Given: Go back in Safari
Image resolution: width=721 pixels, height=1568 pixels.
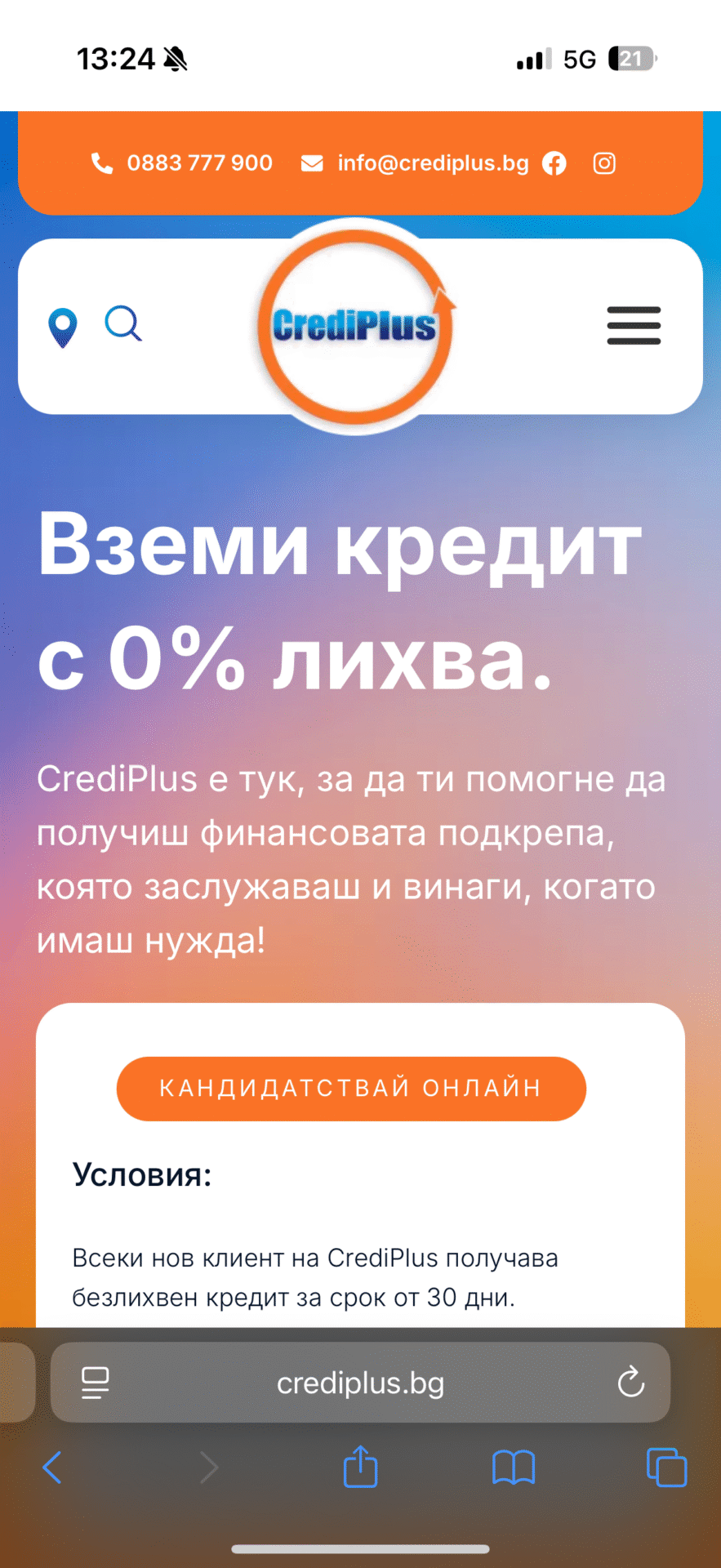Looking at the screenshot, I should (52, 1468).
